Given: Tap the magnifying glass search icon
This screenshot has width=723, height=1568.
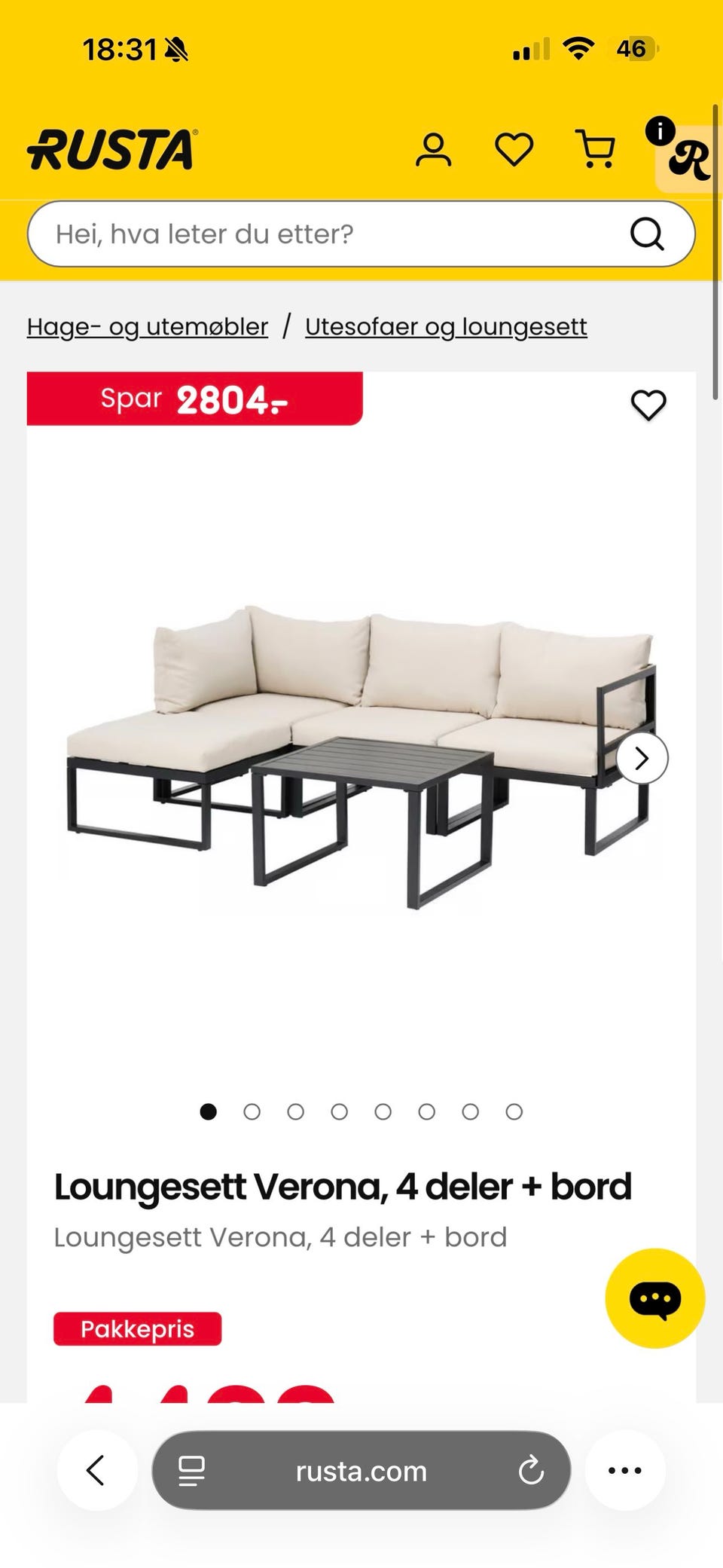Looking at the screenshot, I should point(646,234).
